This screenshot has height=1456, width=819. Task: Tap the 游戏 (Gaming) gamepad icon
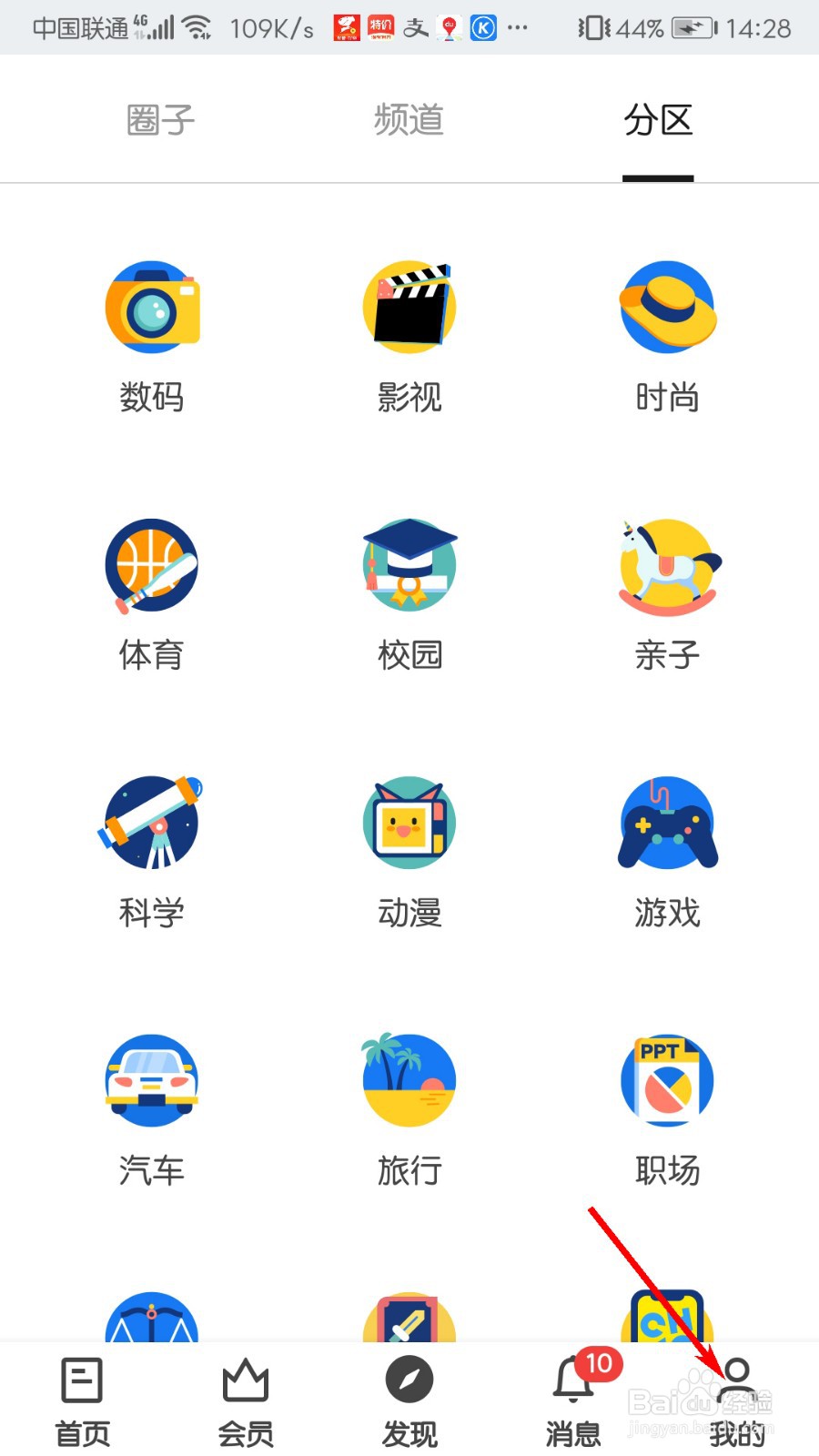pos(667,822)
